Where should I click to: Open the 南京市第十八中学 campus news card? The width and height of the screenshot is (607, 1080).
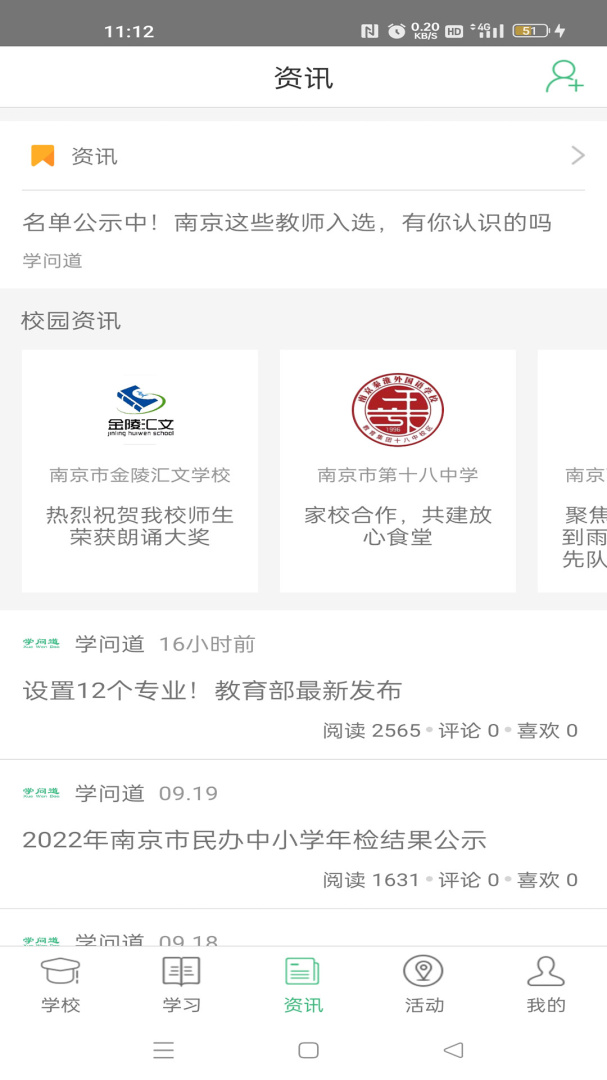[x=398, y=470]
